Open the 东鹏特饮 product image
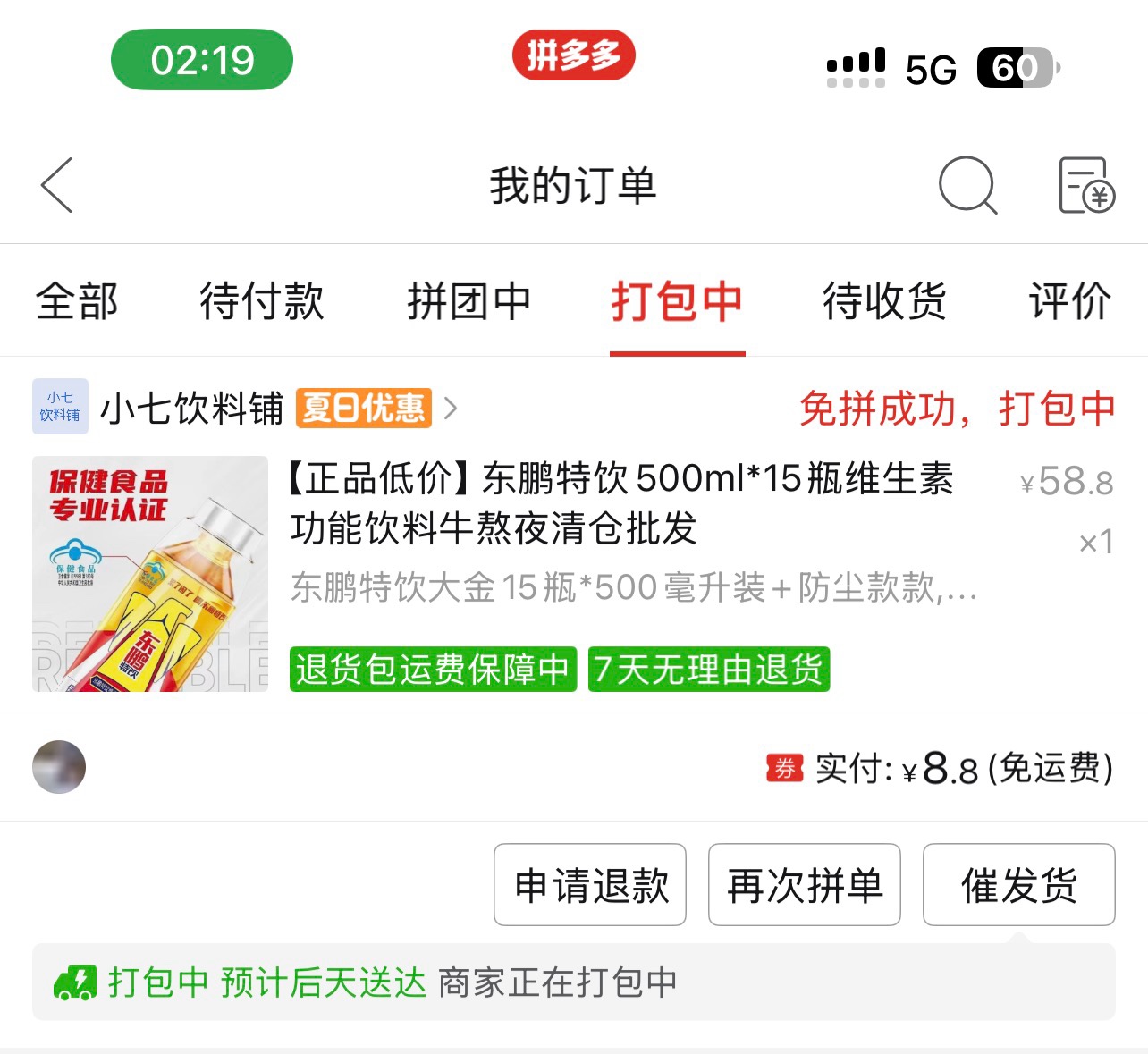 tap(150, 574)
